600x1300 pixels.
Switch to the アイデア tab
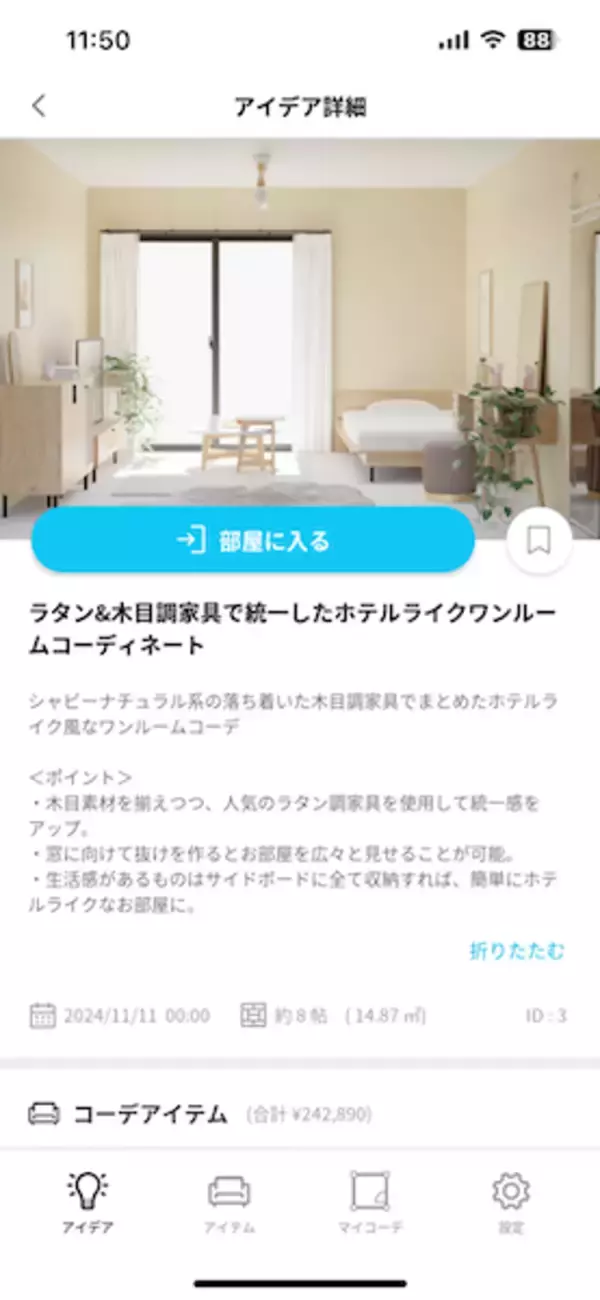click(x=89, y=1202)
